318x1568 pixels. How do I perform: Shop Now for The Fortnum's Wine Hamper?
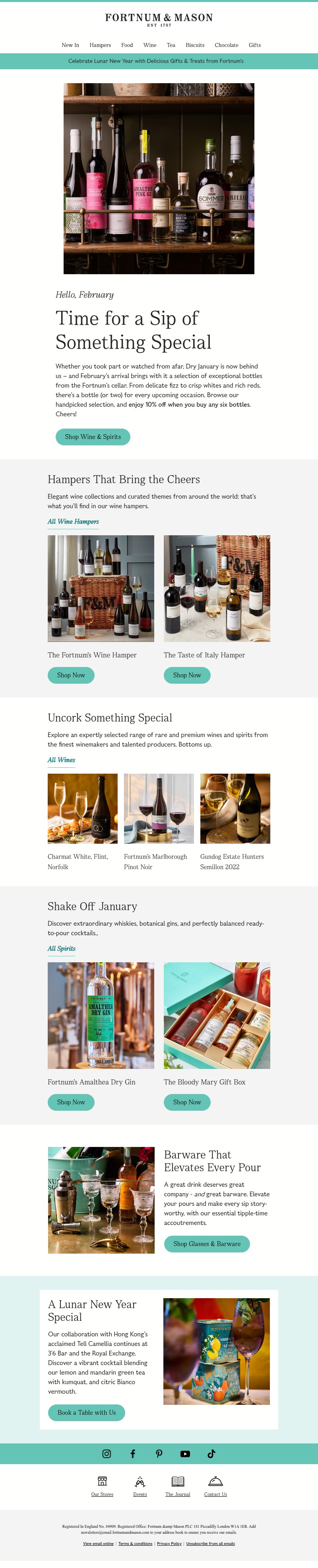(x=71, y=675)
